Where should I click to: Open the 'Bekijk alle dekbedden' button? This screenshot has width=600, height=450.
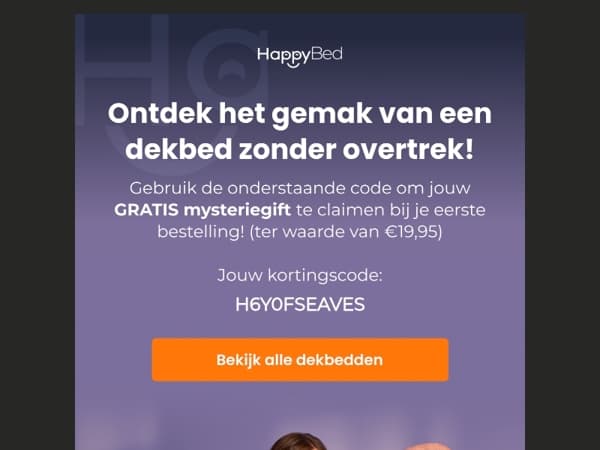[x=300, y=360]
